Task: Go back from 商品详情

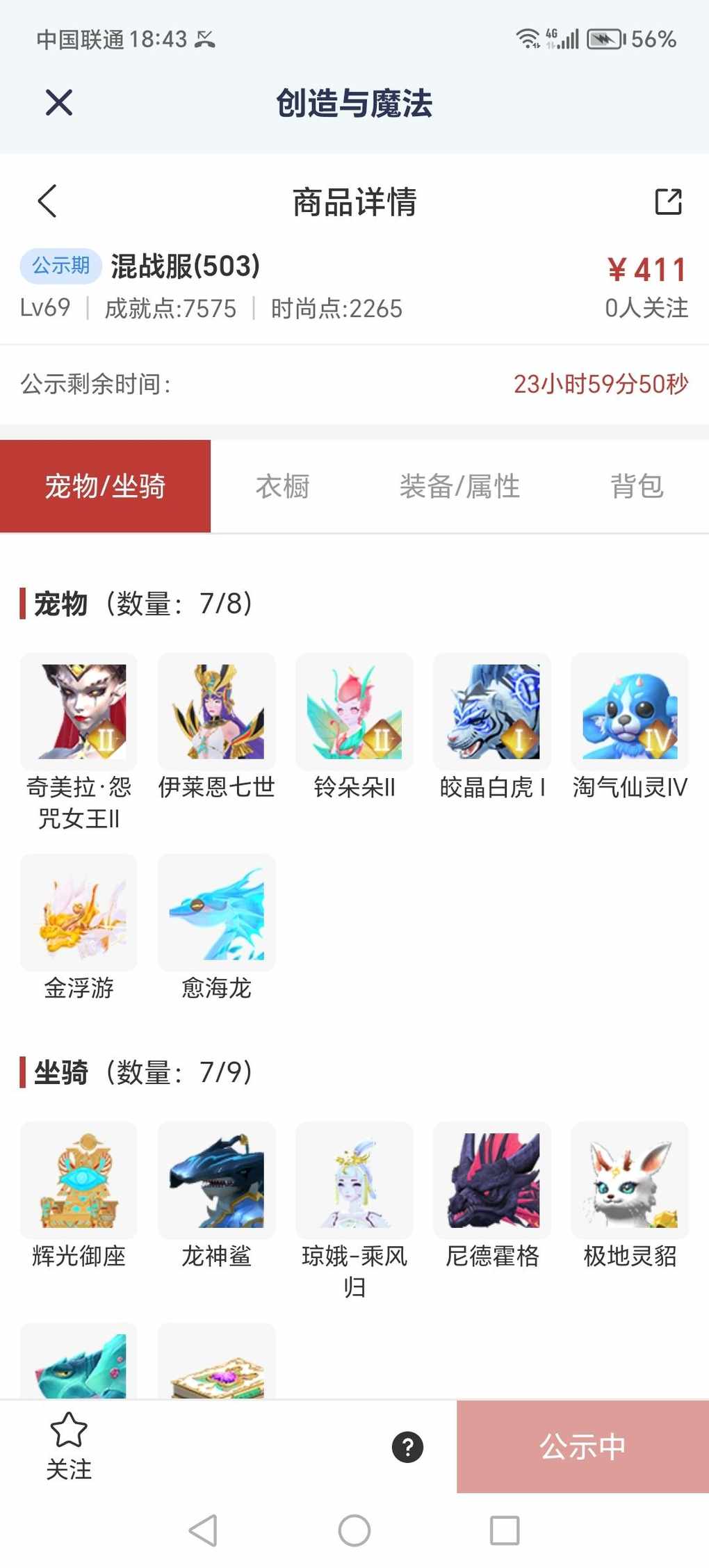Action: [x=47, y=202]
